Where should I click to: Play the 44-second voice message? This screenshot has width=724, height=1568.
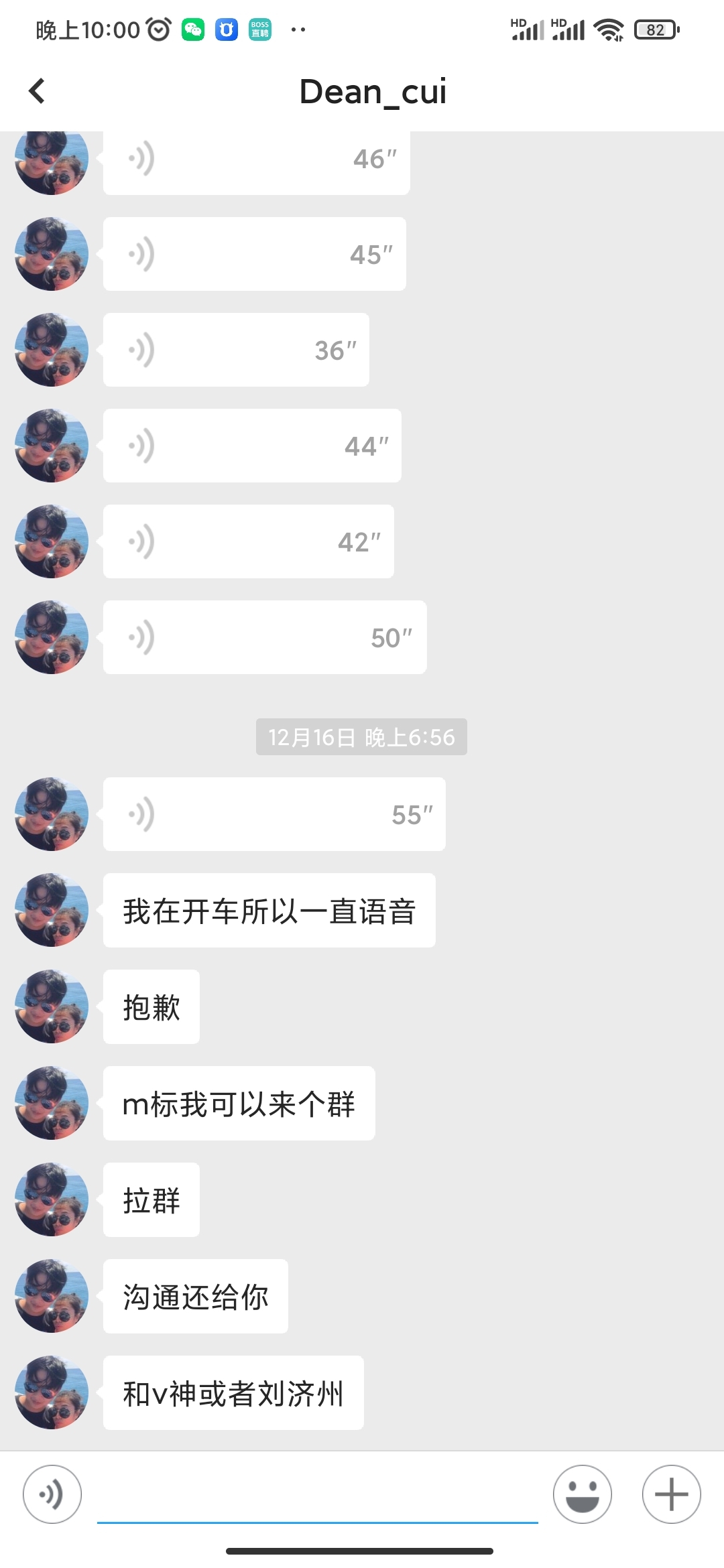[x=252, y=446]
